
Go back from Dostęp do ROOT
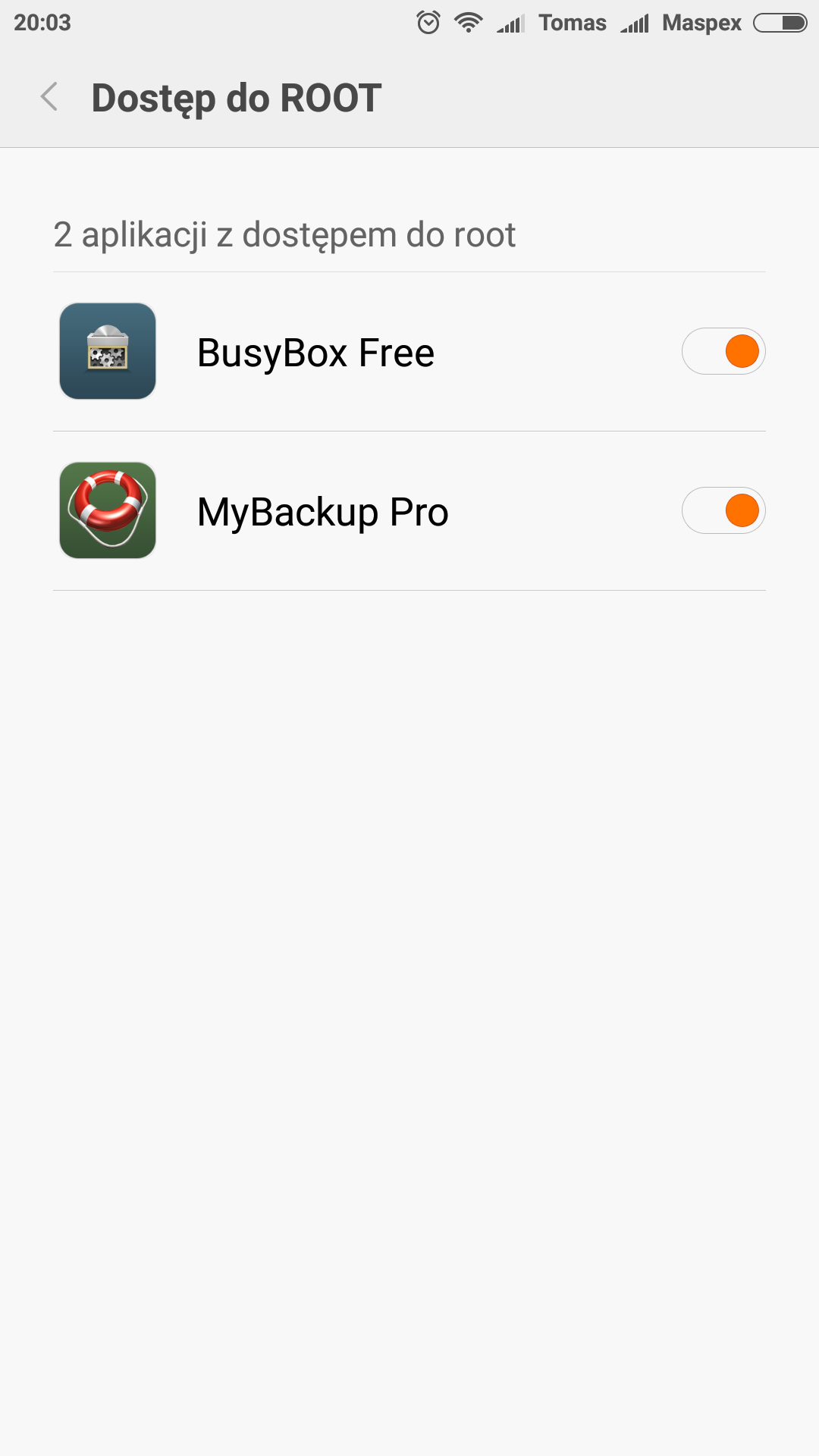point(50,97)
